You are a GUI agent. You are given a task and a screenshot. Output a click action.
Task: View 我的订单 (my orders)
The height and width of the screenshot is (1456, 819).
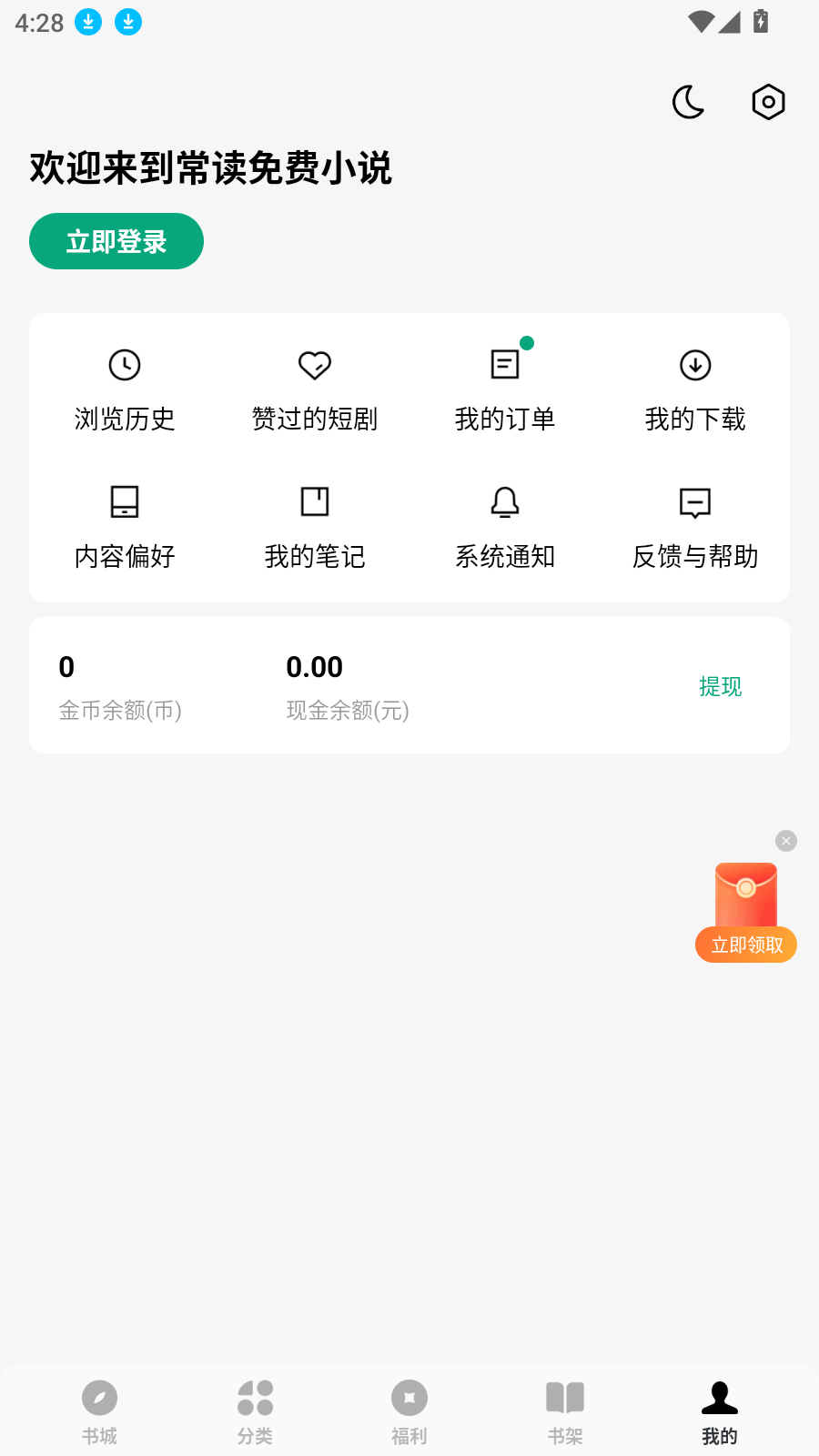pyautogui.click(x=506, y=389)
